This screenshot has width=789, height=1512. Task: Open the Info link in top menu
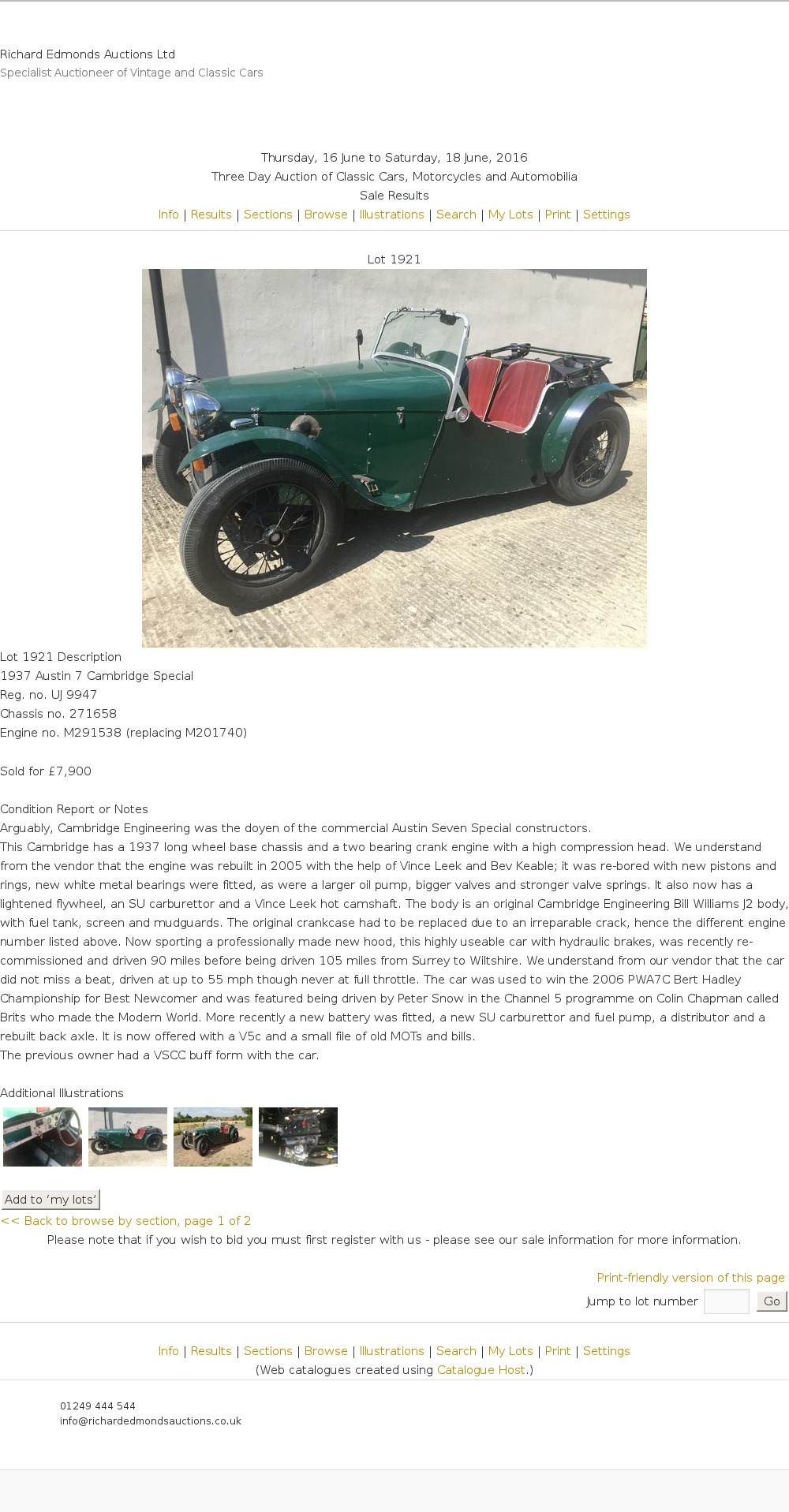(x=168, y=215)
